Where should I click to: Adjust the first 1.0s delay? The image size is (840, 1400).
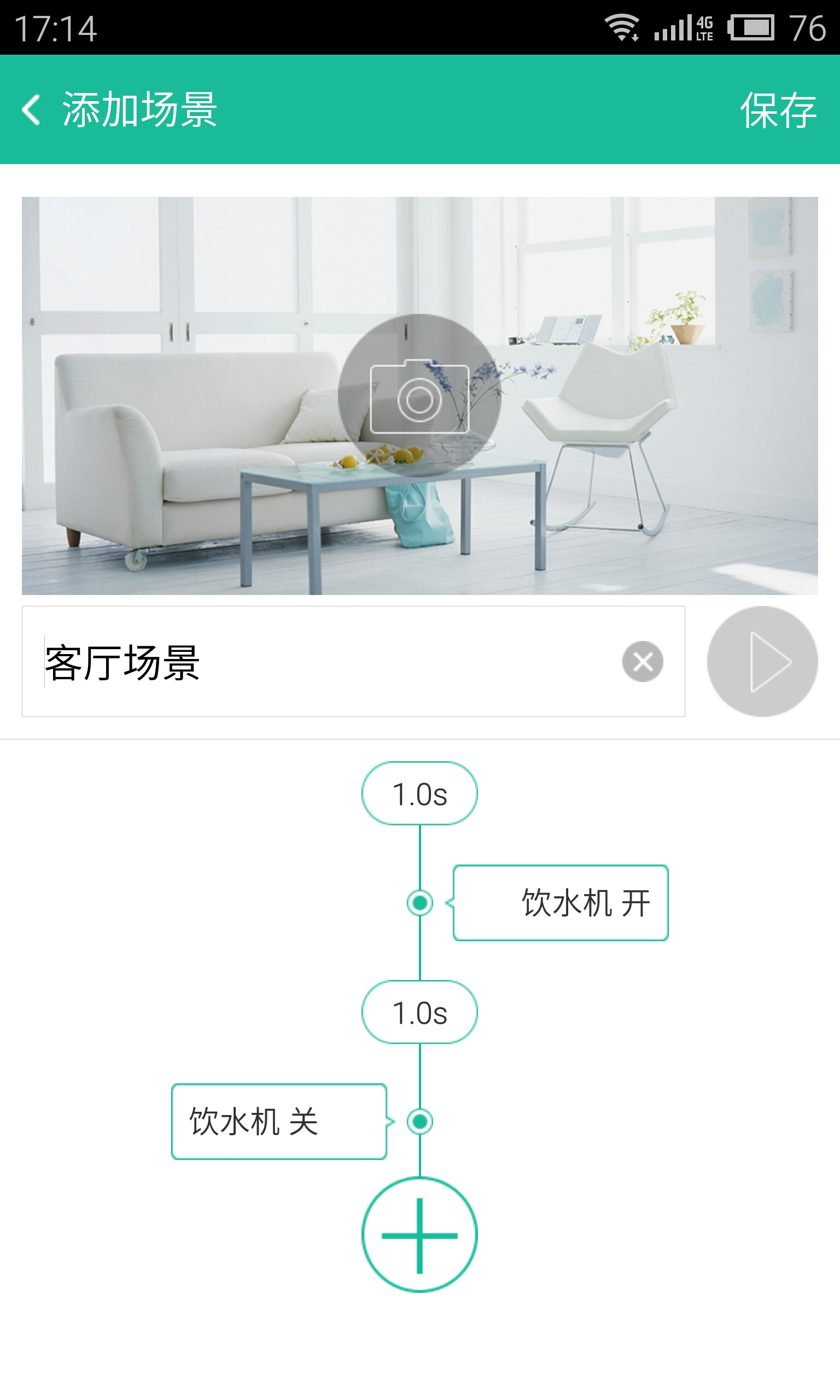click(419, 794)
